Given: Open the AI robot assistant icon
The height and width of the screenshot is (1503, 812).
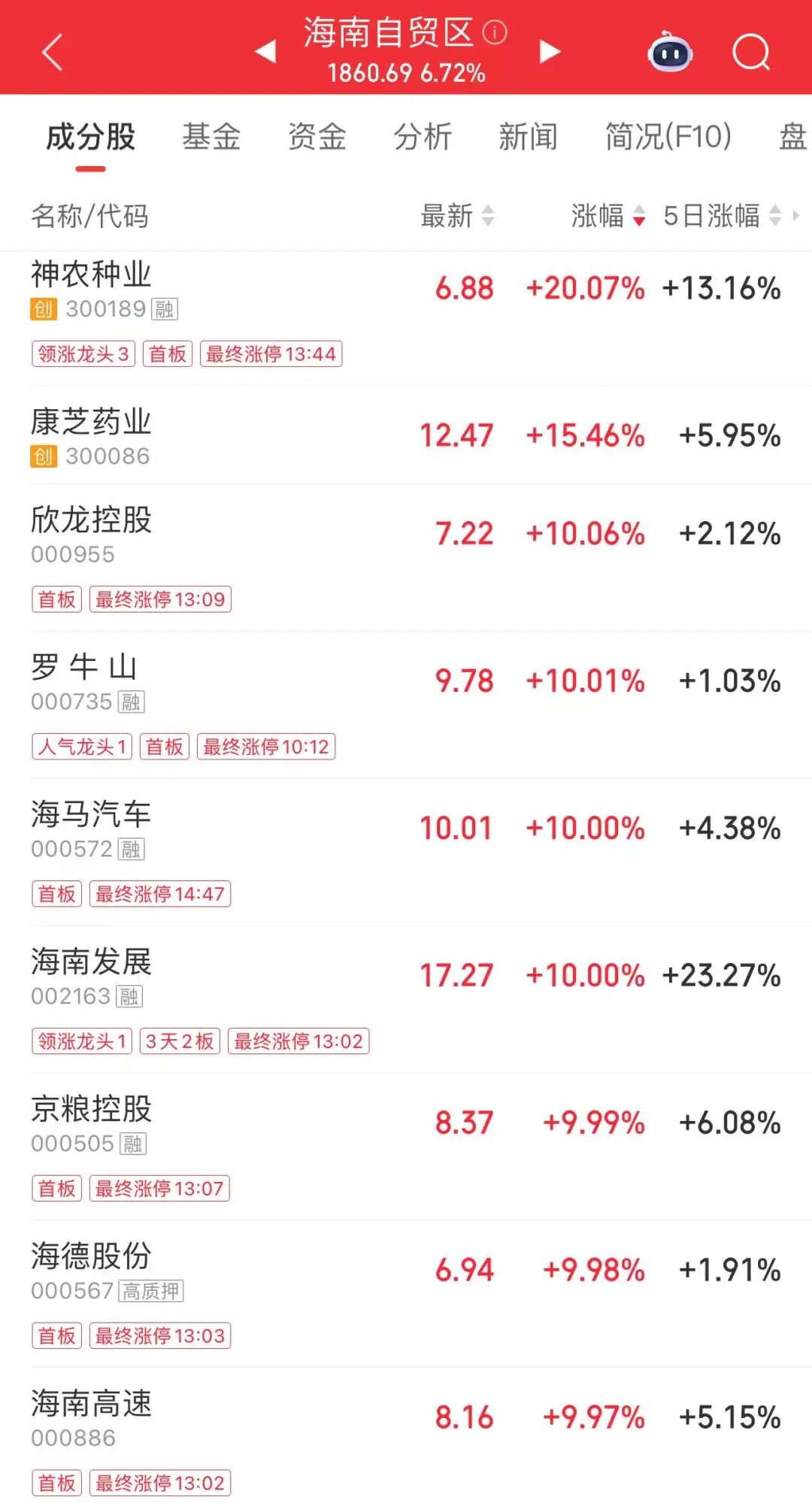Looking at the screenshot, I should 668,51.
